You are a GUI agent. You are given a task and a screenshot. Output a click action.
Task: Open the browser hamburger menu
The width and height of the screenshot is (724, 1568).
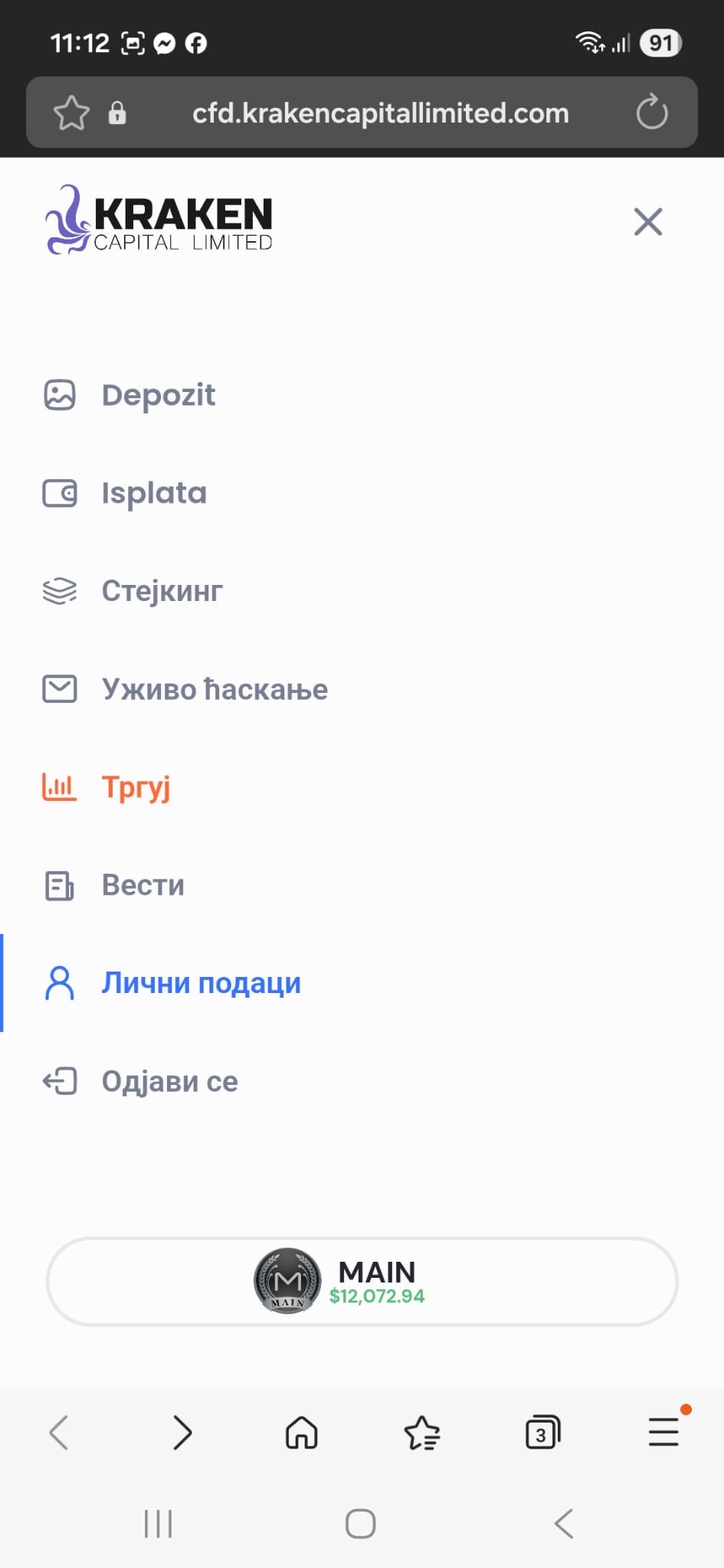click(663, 1432)
